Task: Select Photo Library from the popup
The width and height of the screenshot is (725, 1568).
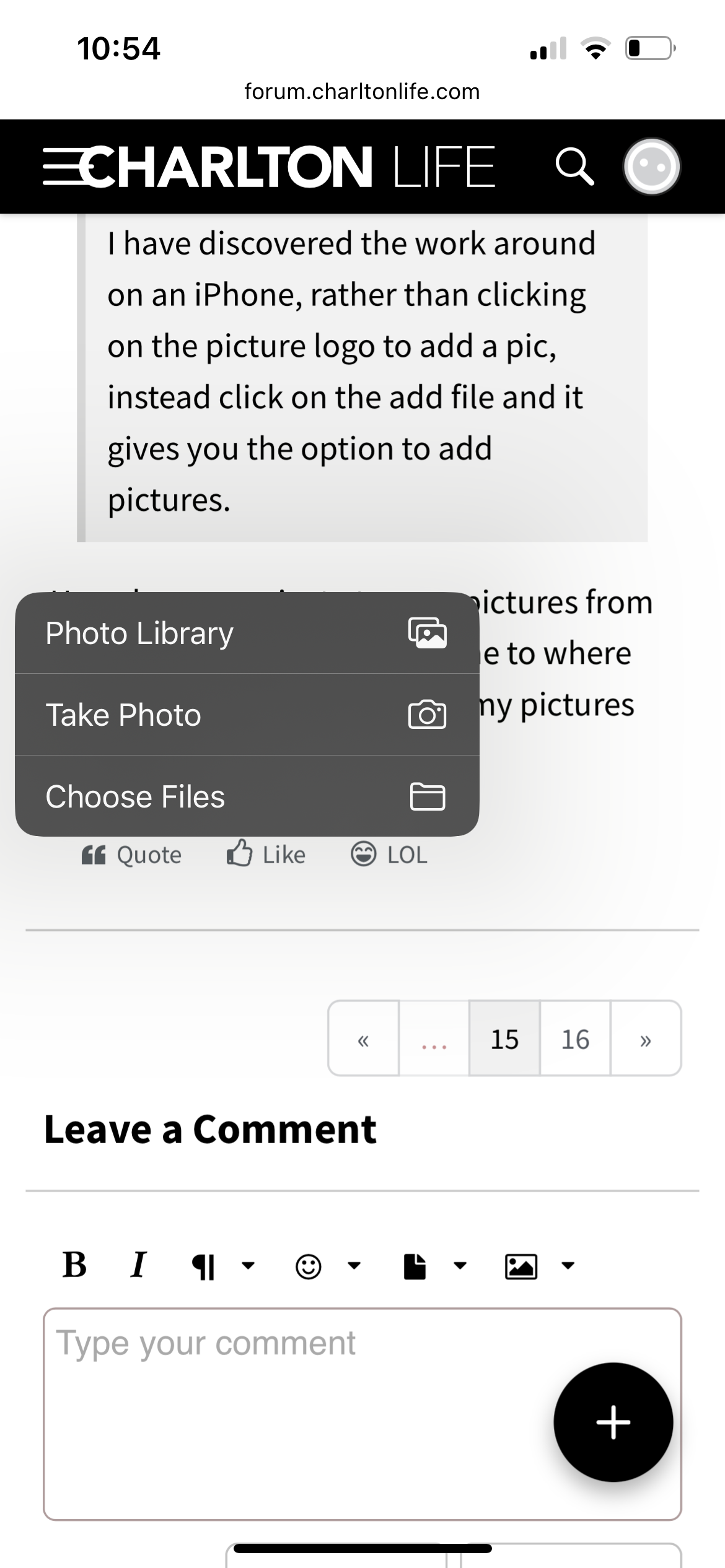Action: point(247,633)
